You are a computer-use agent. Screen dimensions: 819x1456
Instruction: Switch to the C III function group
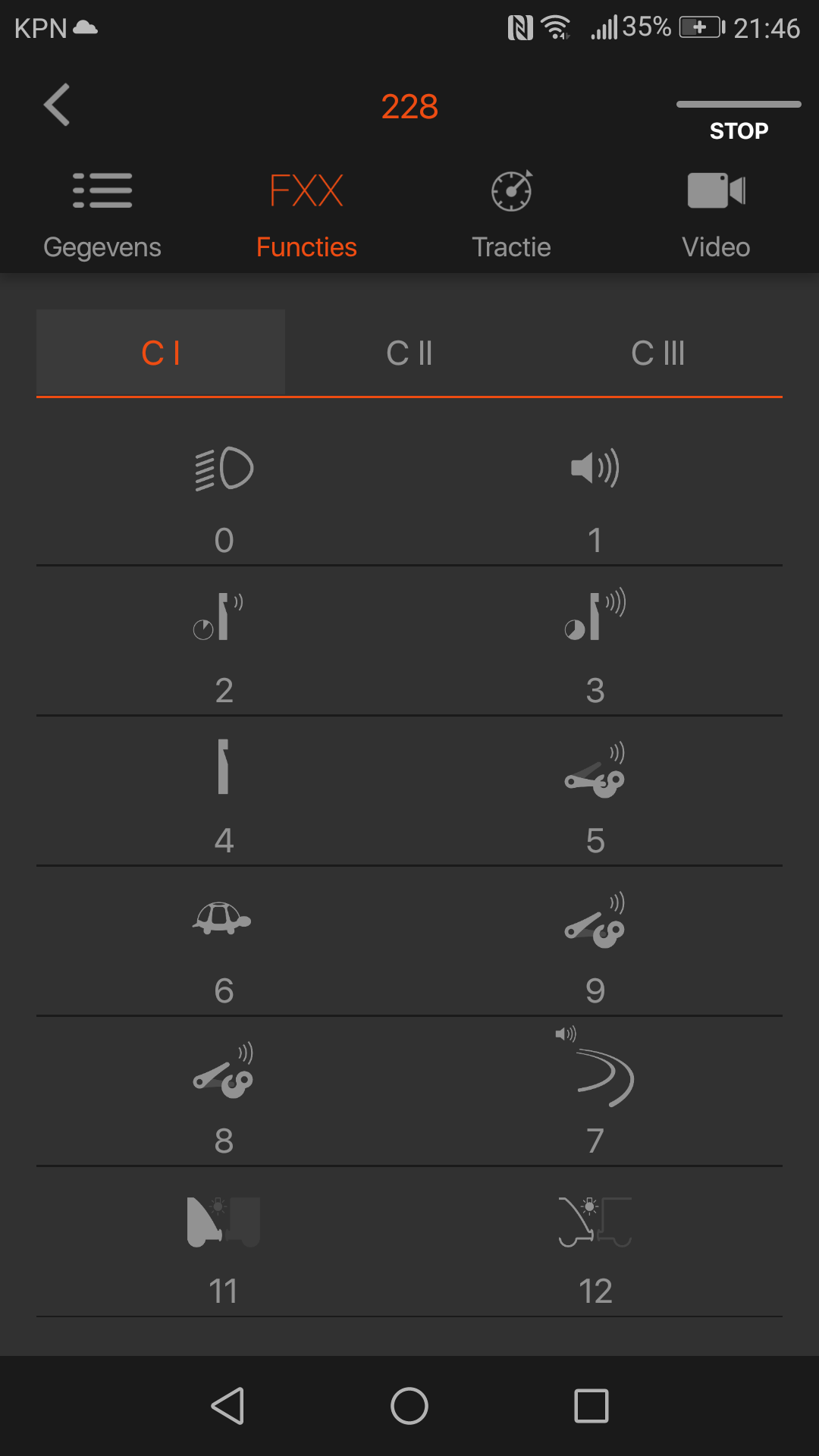coord(658,353)
